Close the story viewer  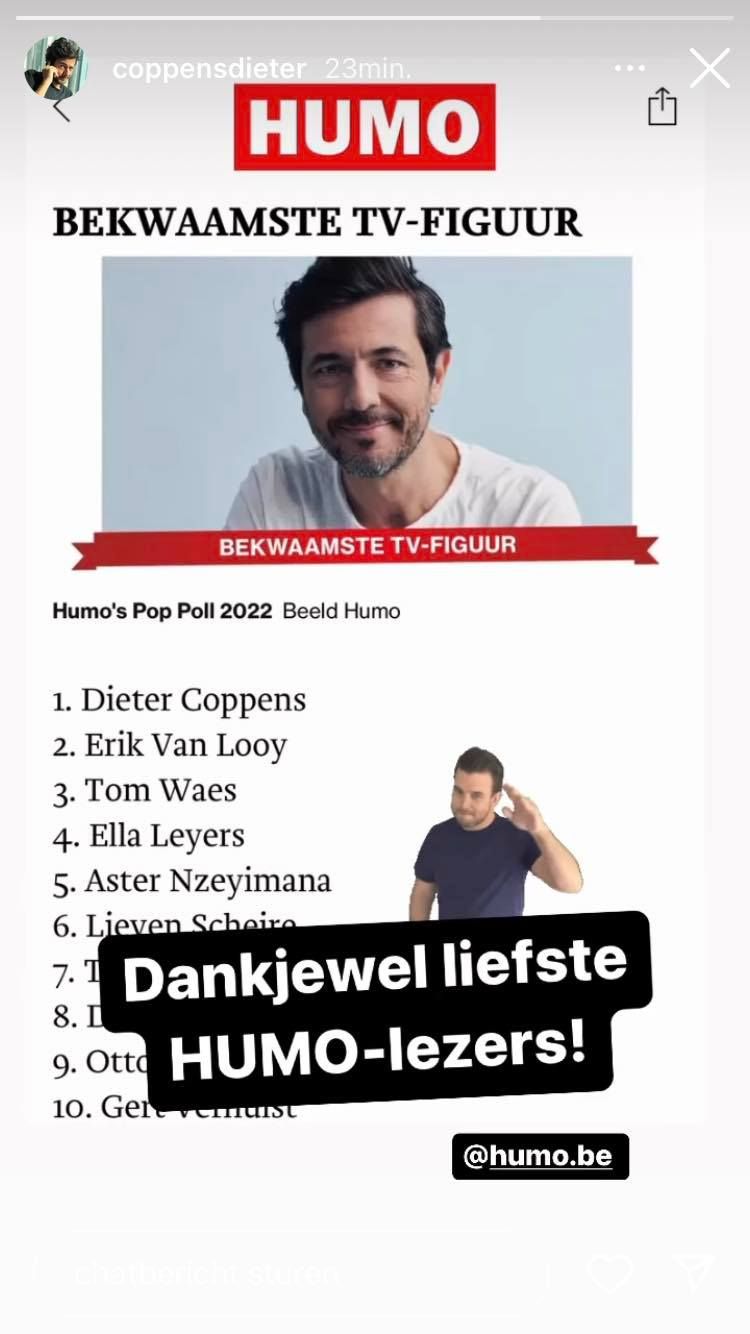709,69
